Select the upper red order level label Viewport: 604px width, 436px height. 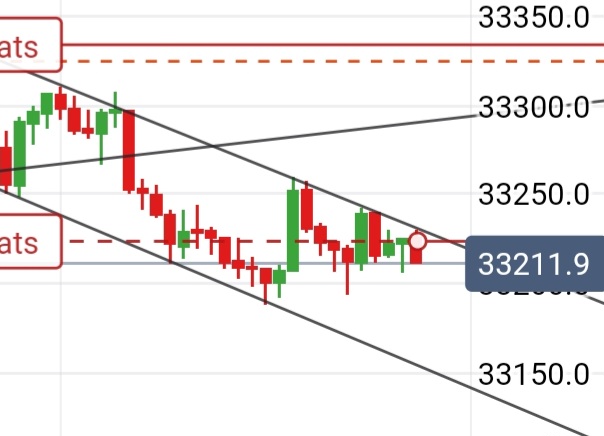pos(28,45)
